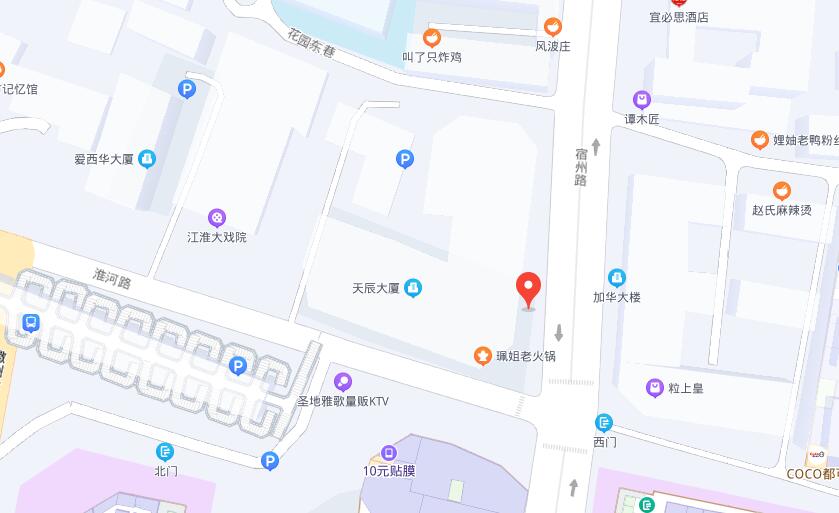The width and height of the screenshot is (839, 513).
Task: Open the 宜必思酒店 hotel marker
Action: coord(679,4)
